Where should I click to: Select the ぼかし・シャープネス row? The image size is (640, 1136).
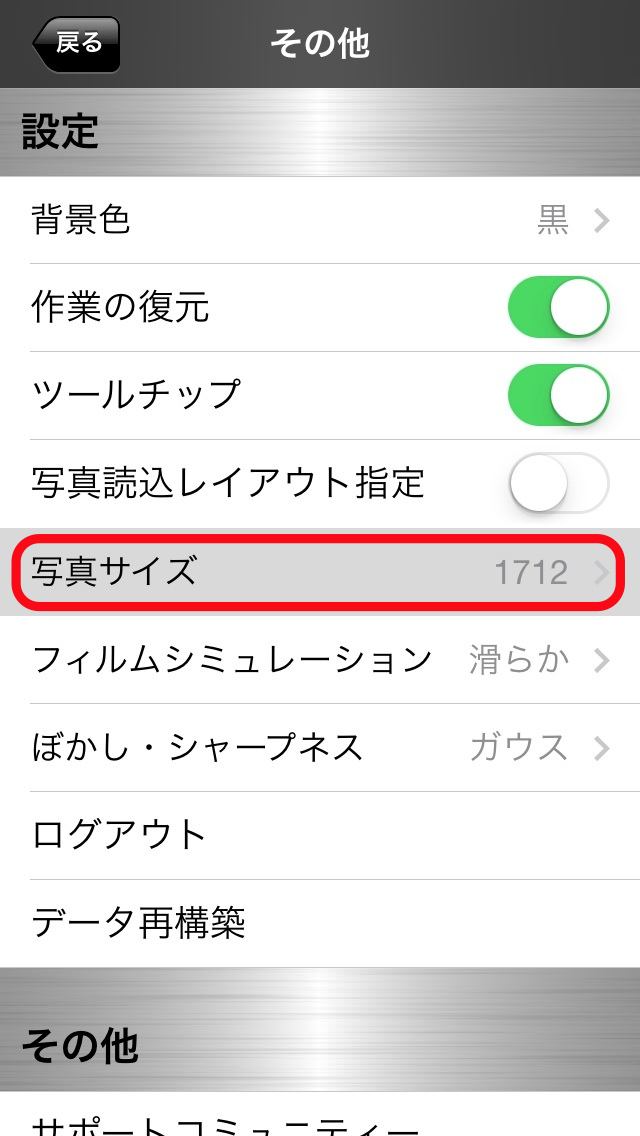pyautogui.click(x=320, y=747)
